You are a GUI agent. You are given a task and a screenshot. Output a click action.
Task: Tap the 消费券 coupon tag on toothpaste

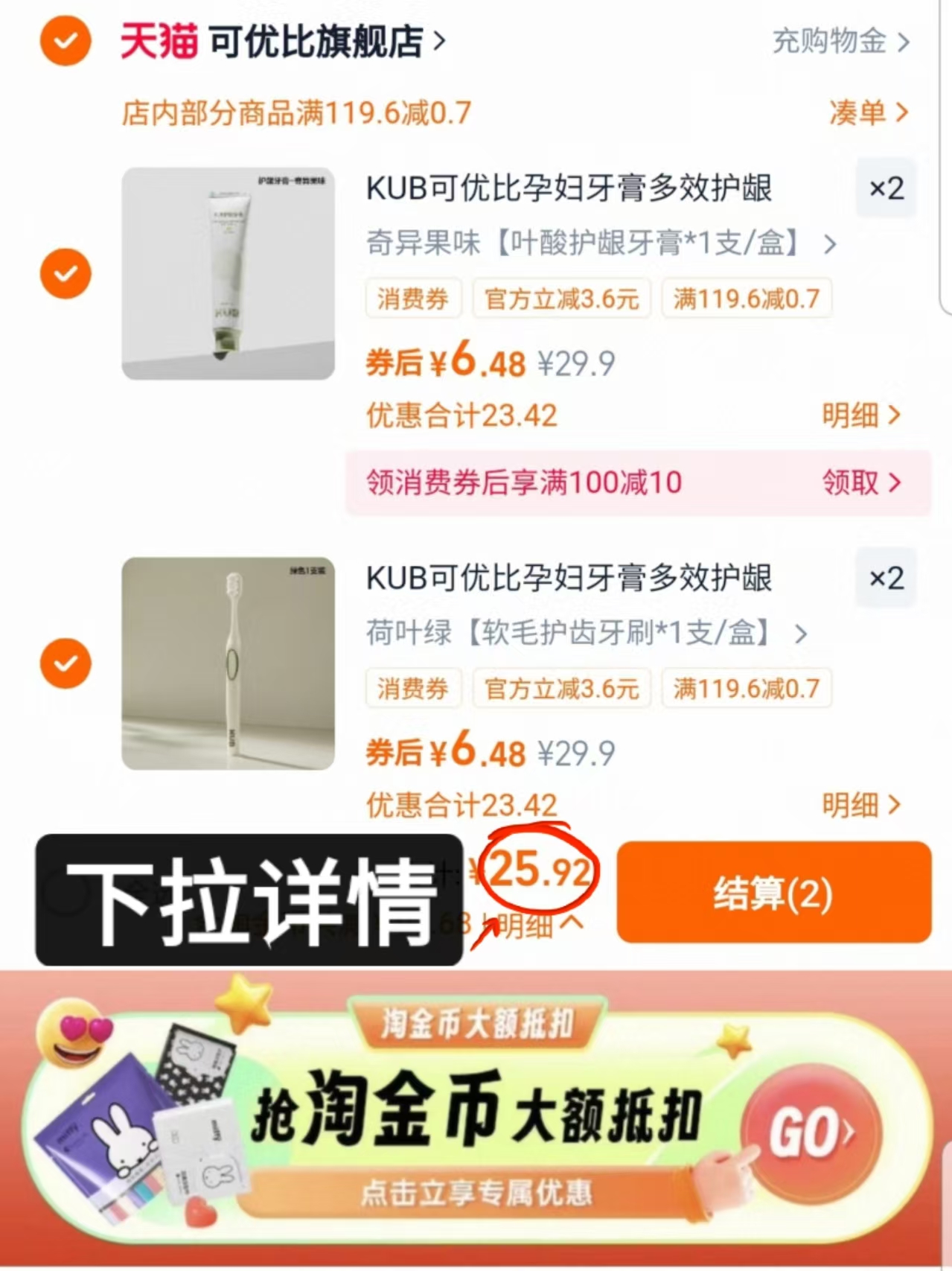point(413,298)
